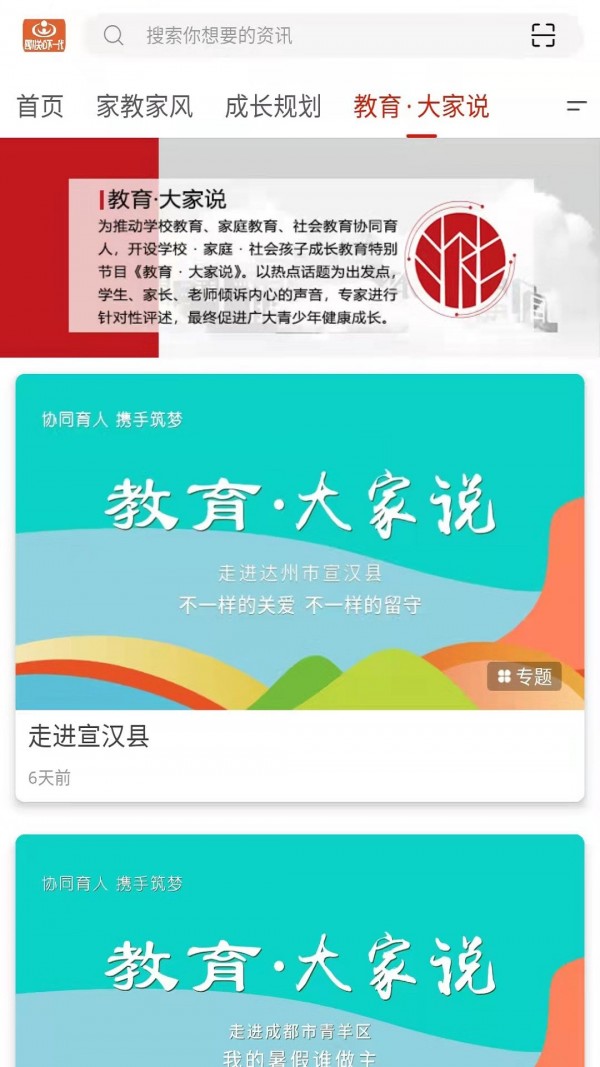Image resolution: width=600 pixels, height=1067 pixels.
Task: Select the 教育·大家说 tab
Action: pos(421,107)
